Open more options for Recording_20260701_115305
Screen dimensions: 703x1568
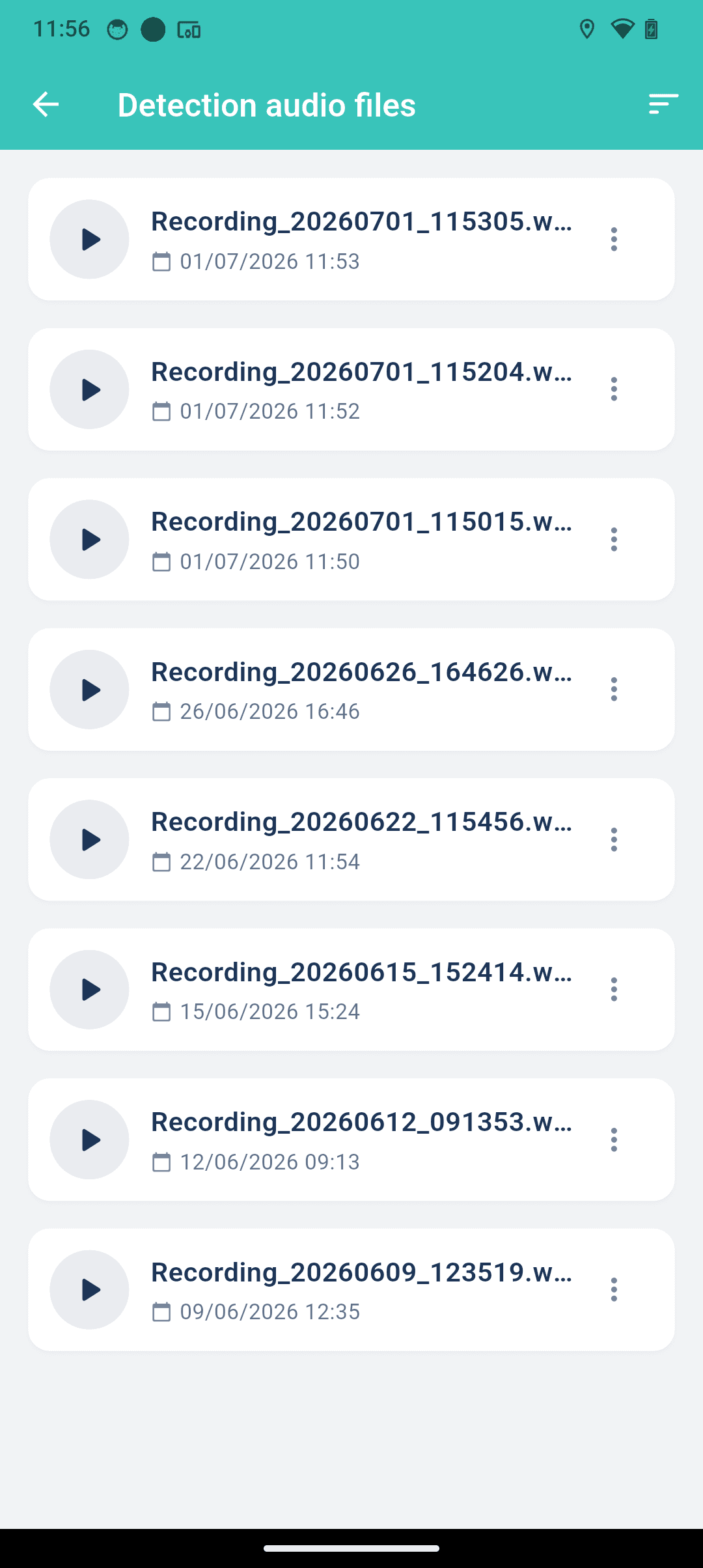614,239
